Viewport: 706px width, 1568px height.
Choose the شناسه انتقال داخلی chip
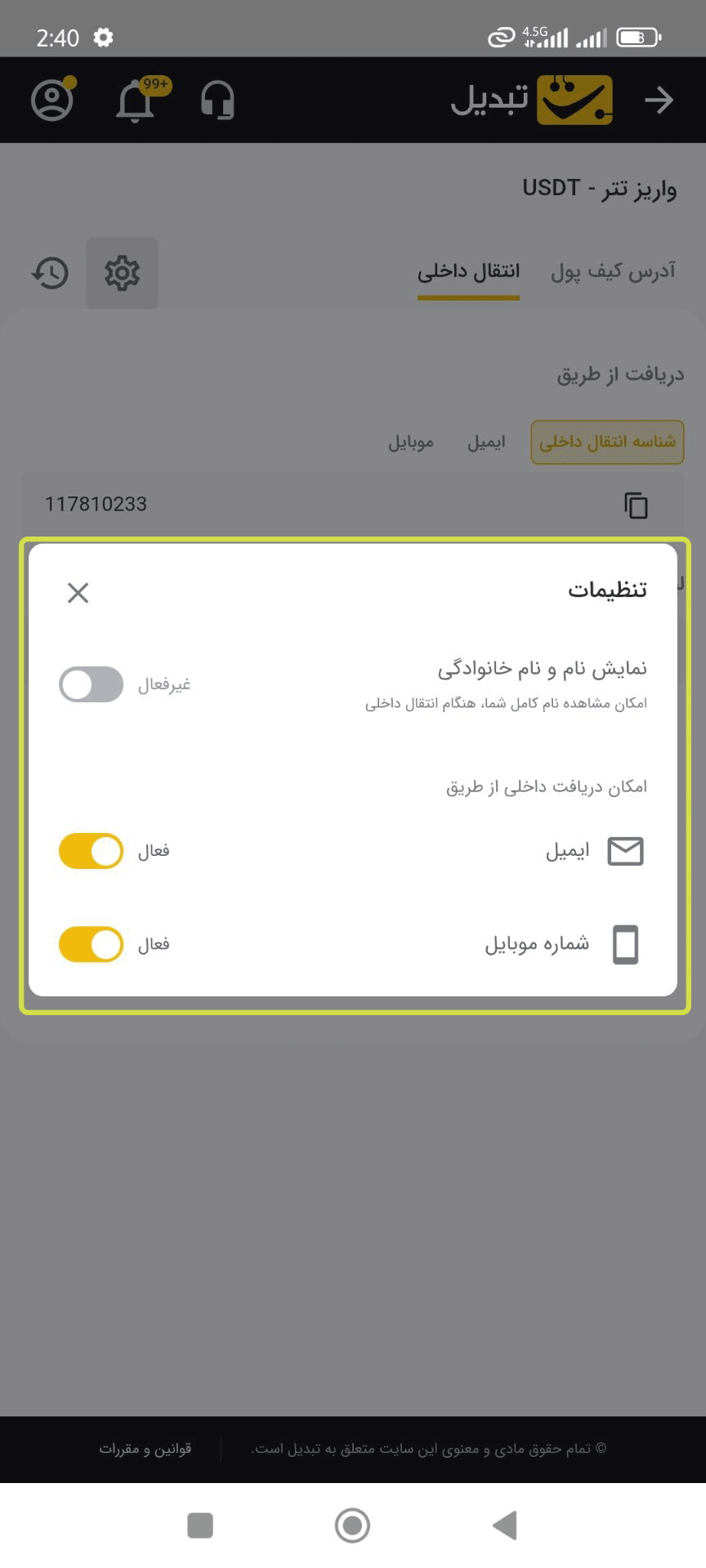coord(607,442)
